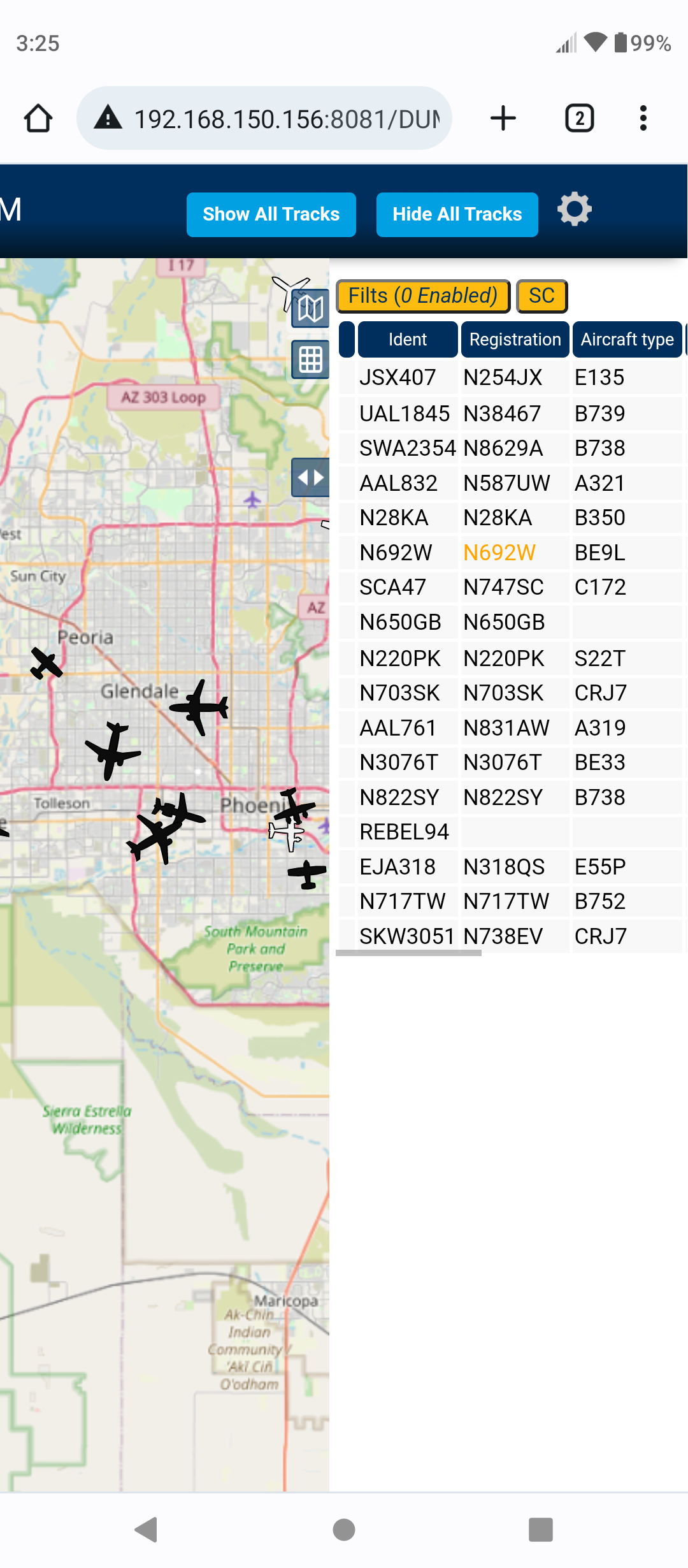Screen dimensions: 688x1568
Task: Open the browser tab switcher
Action: 580,119
